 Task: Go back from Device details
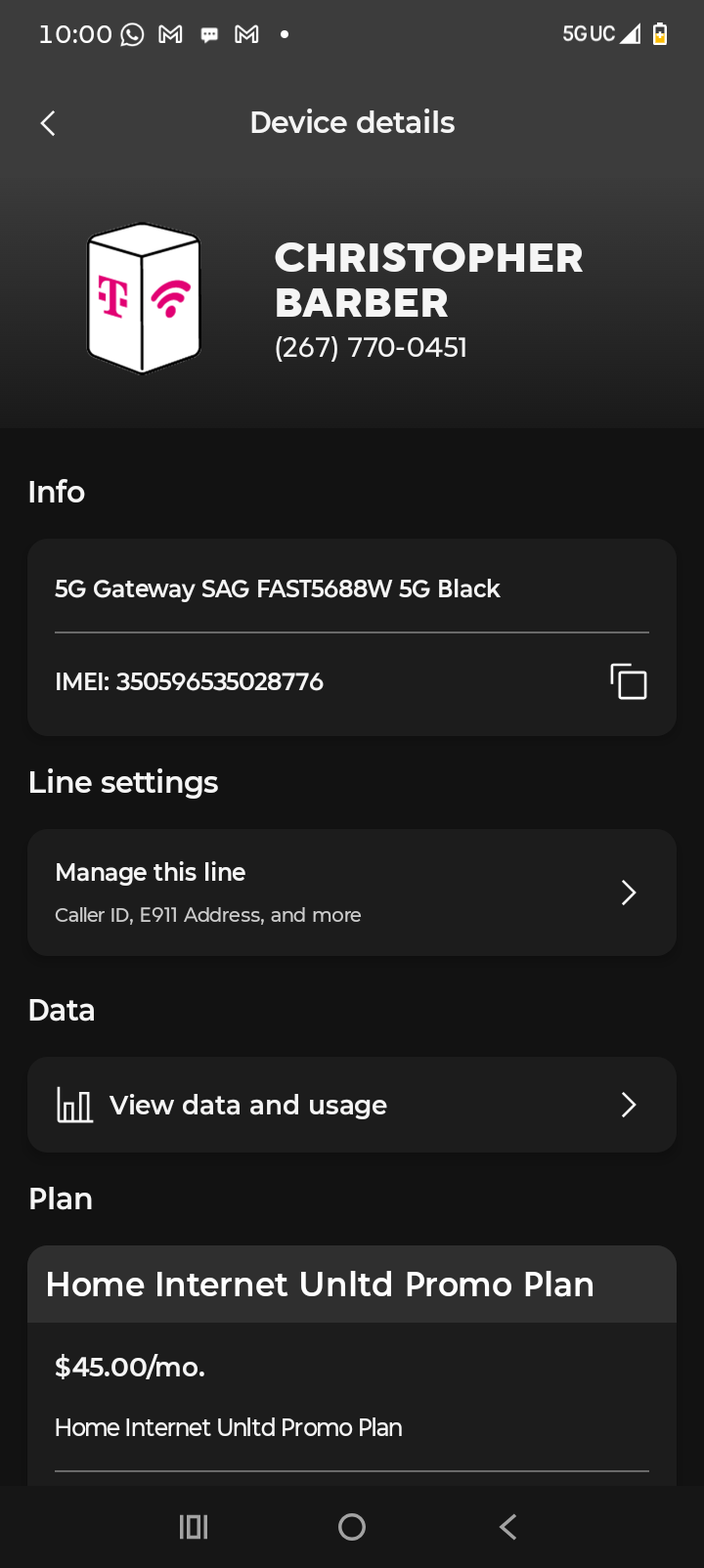pyautogui.click(x=48, y=123)
